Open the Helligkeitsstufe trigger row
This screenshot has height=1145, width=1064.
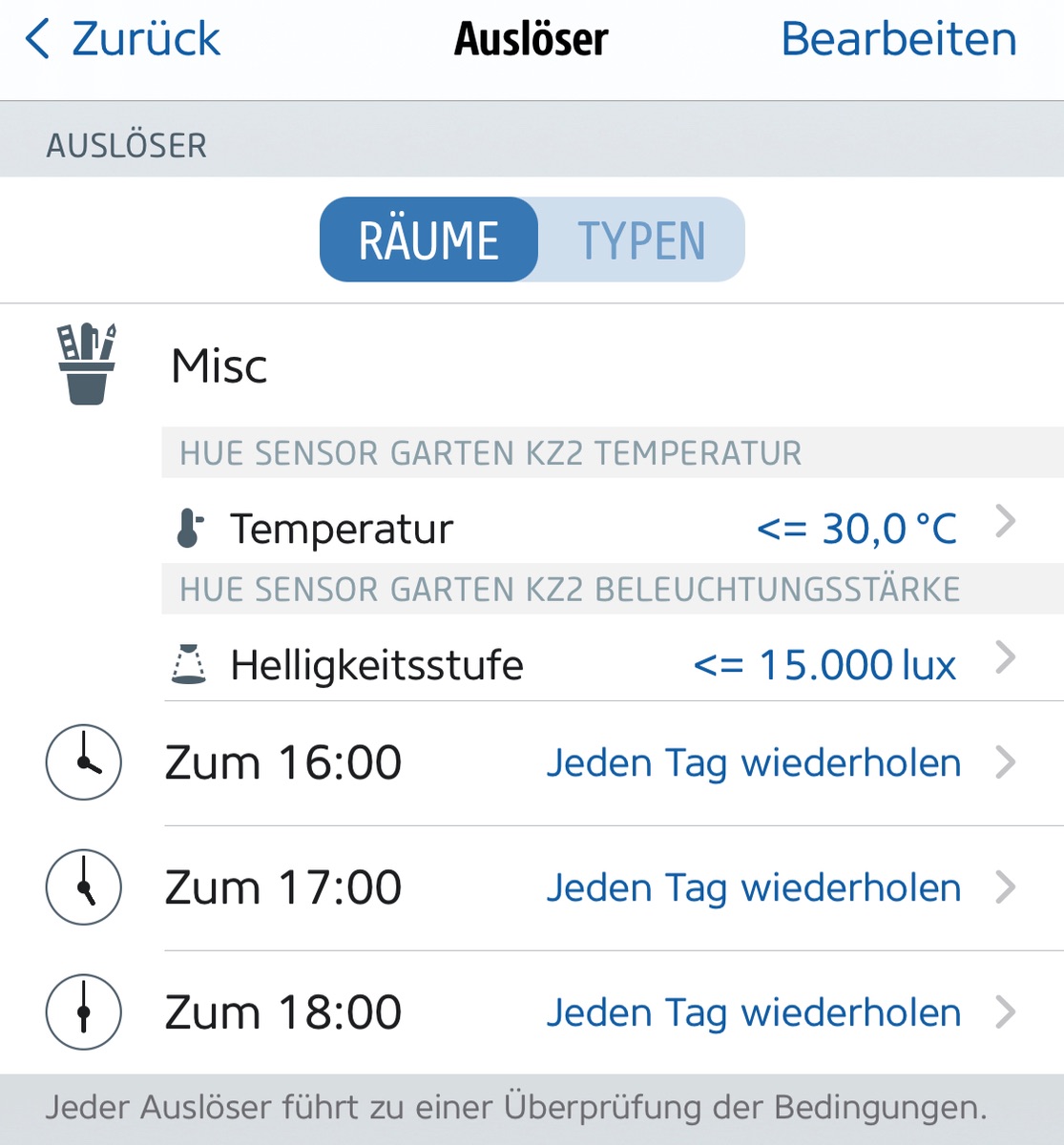[592, 664]
